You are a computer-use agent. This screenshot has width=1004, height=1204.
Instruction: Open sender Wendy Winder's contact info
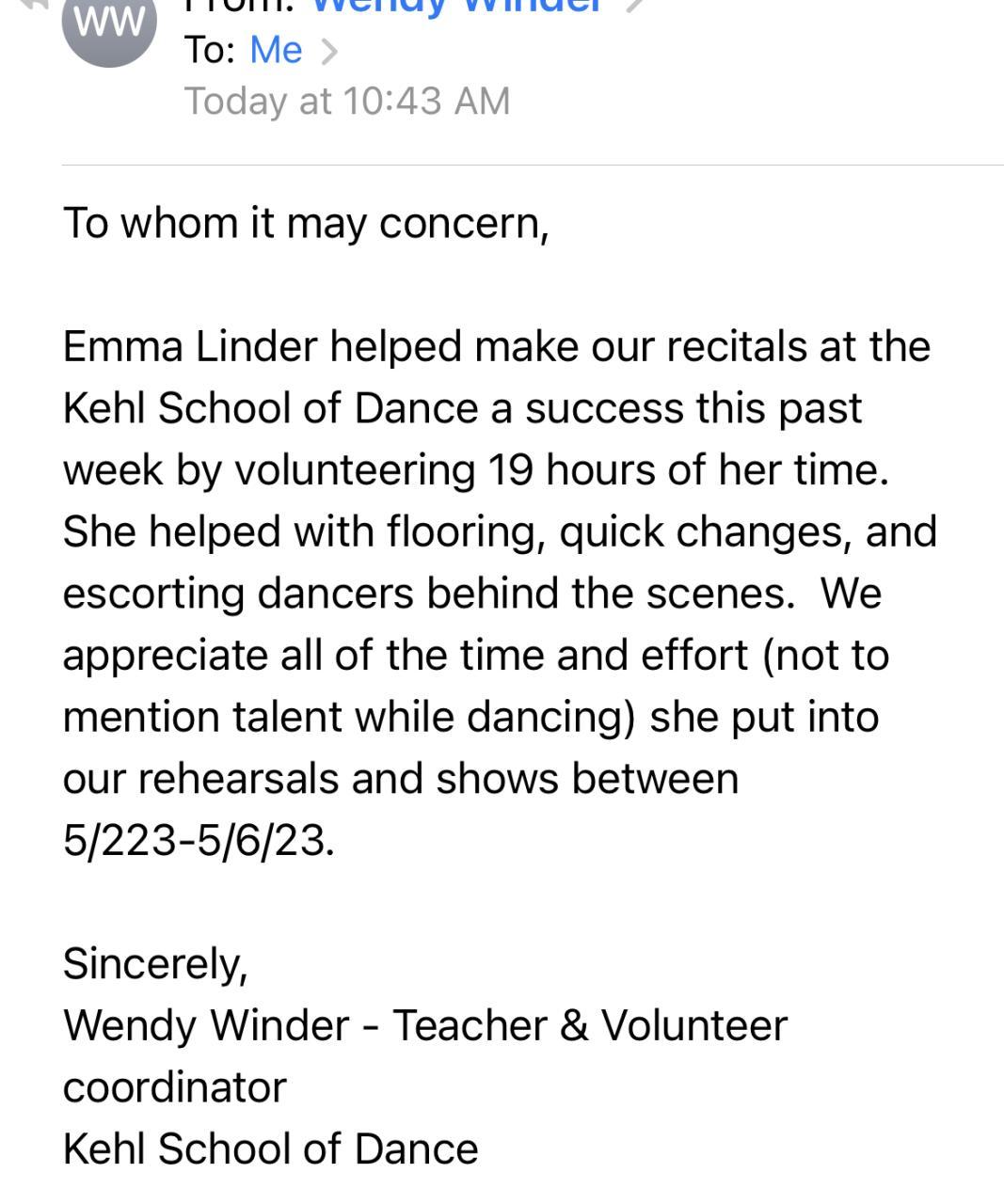pyautogui.click(x=456, y=6)
